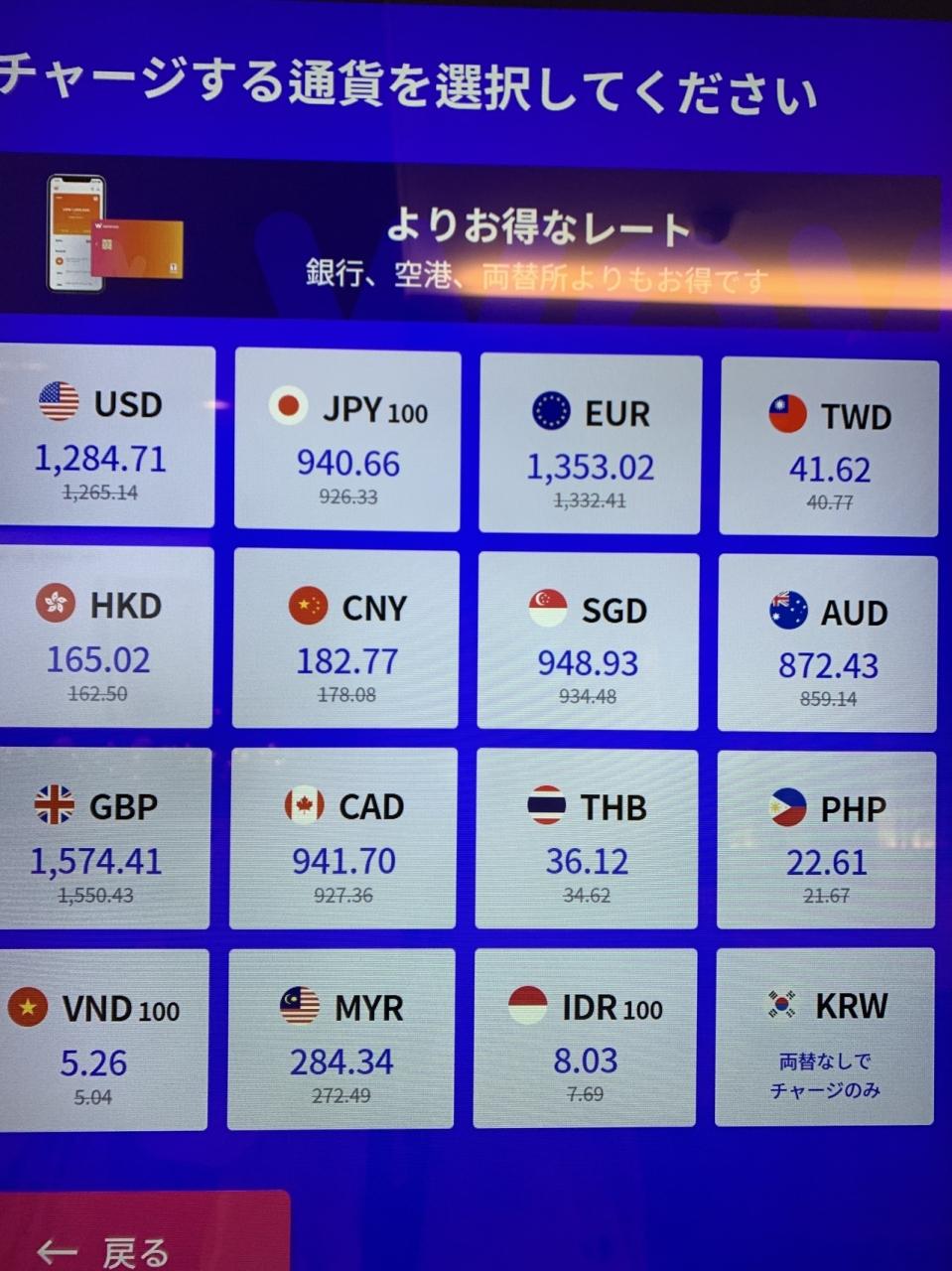Select TWD to charge
The image size is (952, 1271).
click(829, 448)
